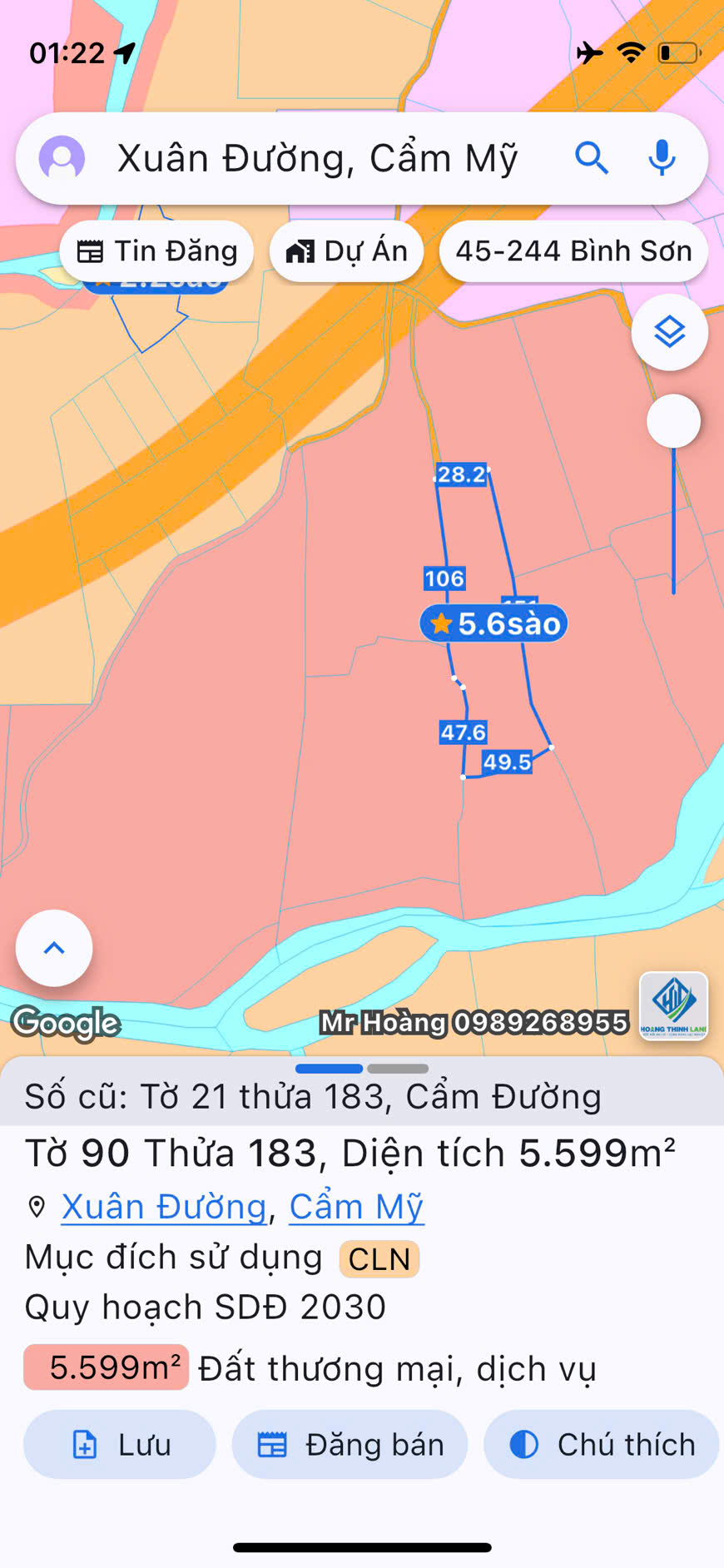Tap the magnifier search icon
The image size is (724, 1568).
[592, 157]
